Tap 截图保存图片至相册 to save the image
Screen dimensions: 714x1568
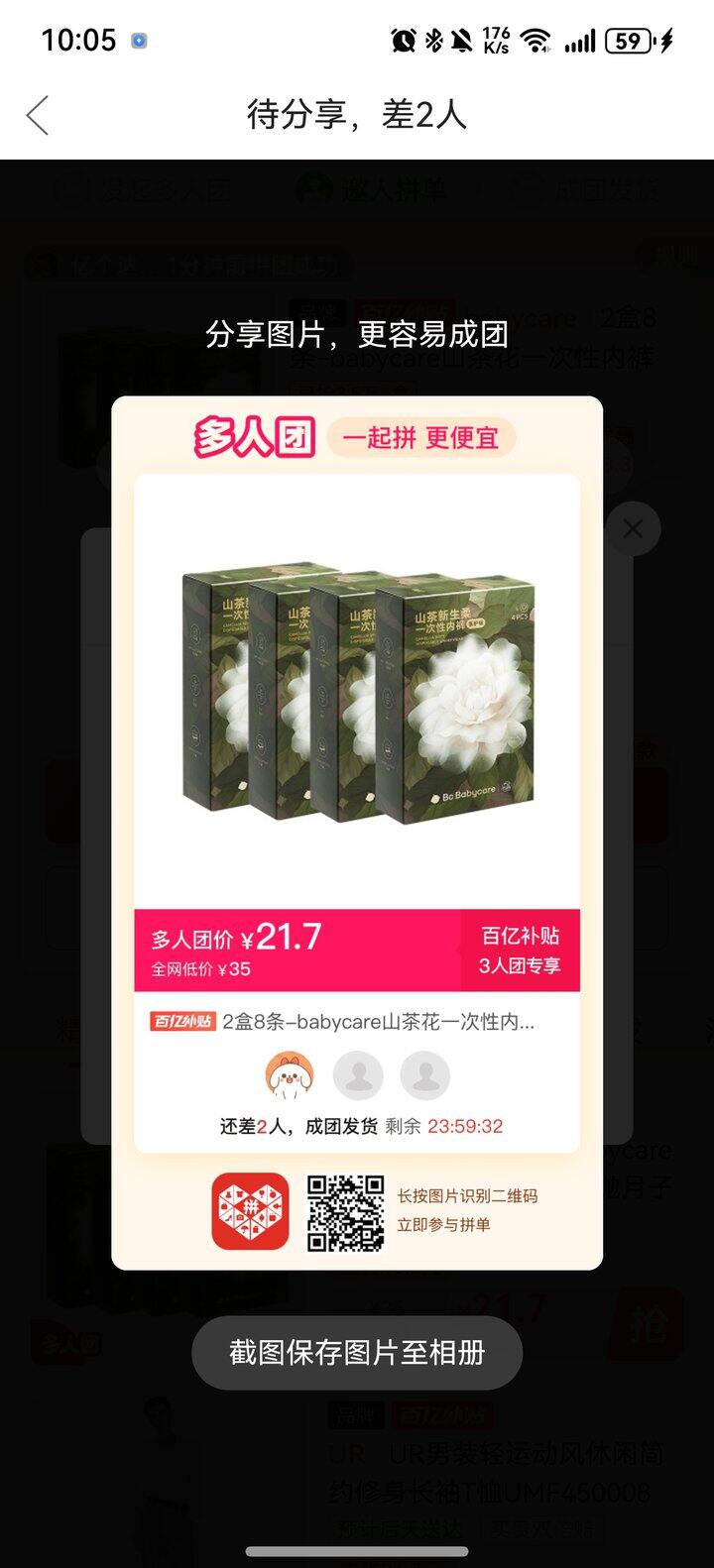pos(356,1352)
